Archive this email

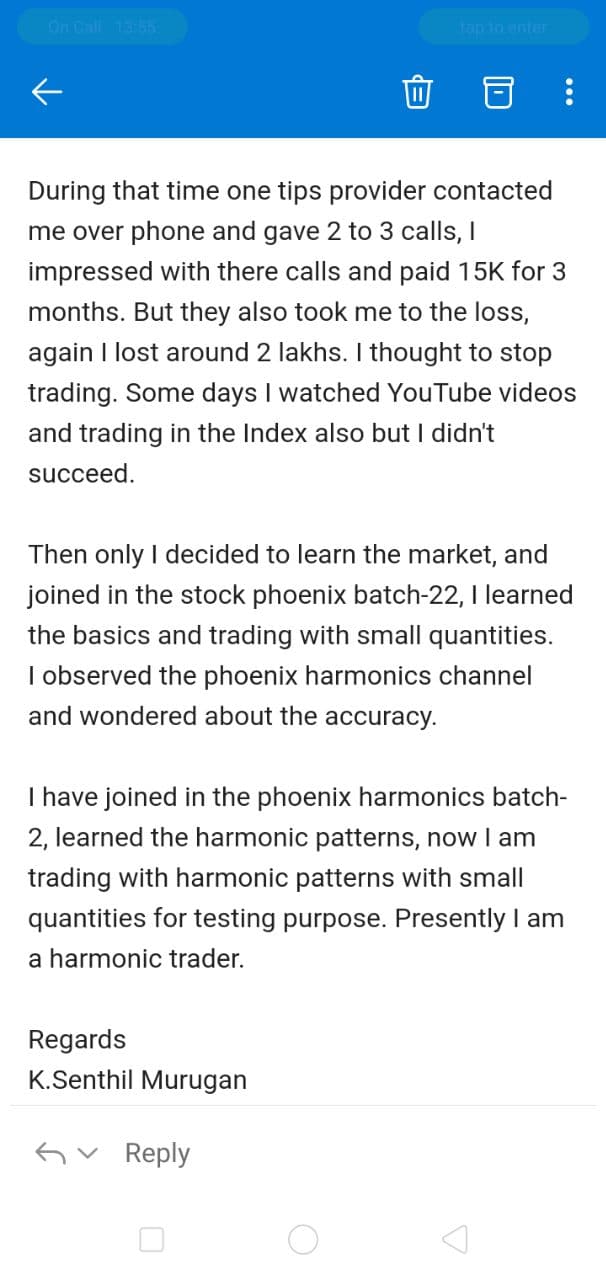click(498, 93)
